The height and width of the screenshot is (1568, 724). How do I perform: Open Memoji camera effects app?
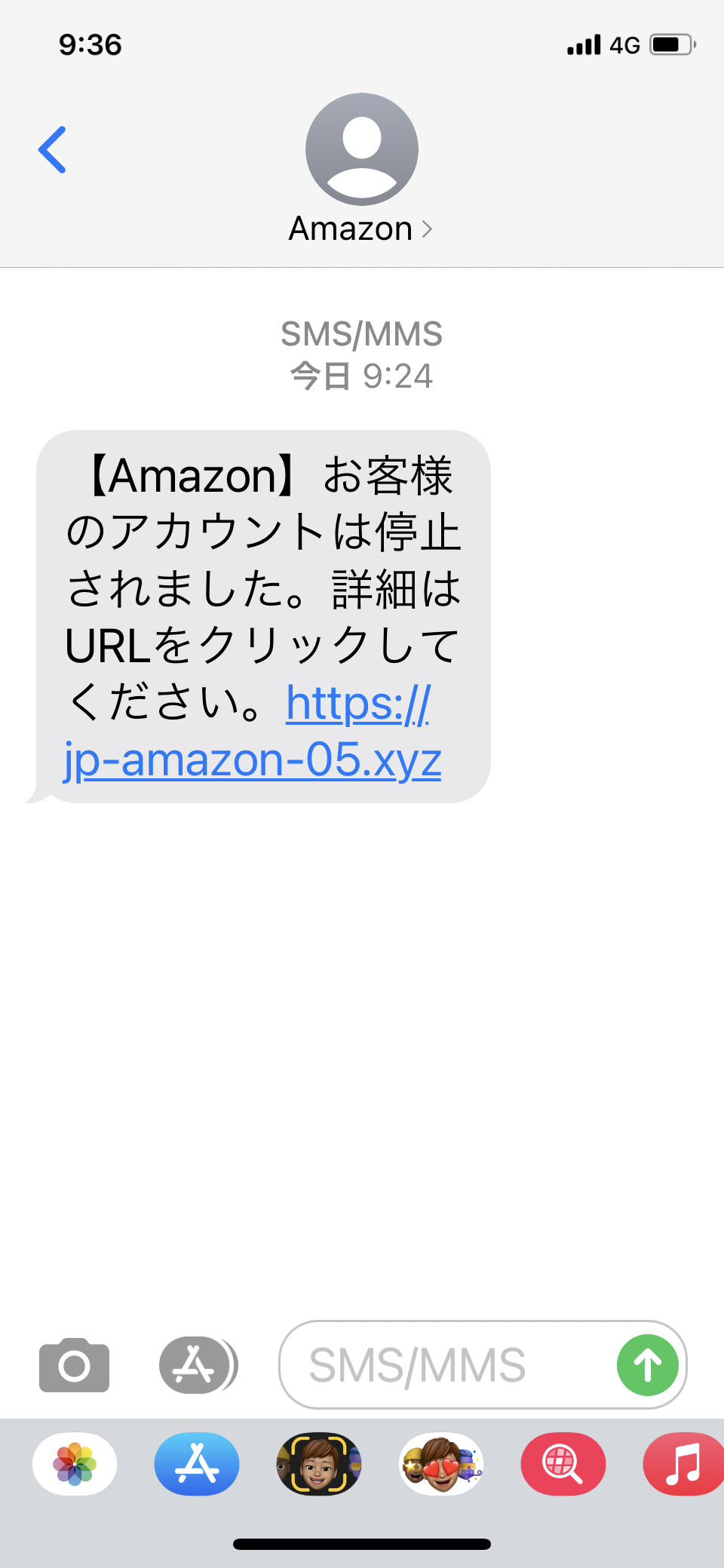click(319, 1464)
